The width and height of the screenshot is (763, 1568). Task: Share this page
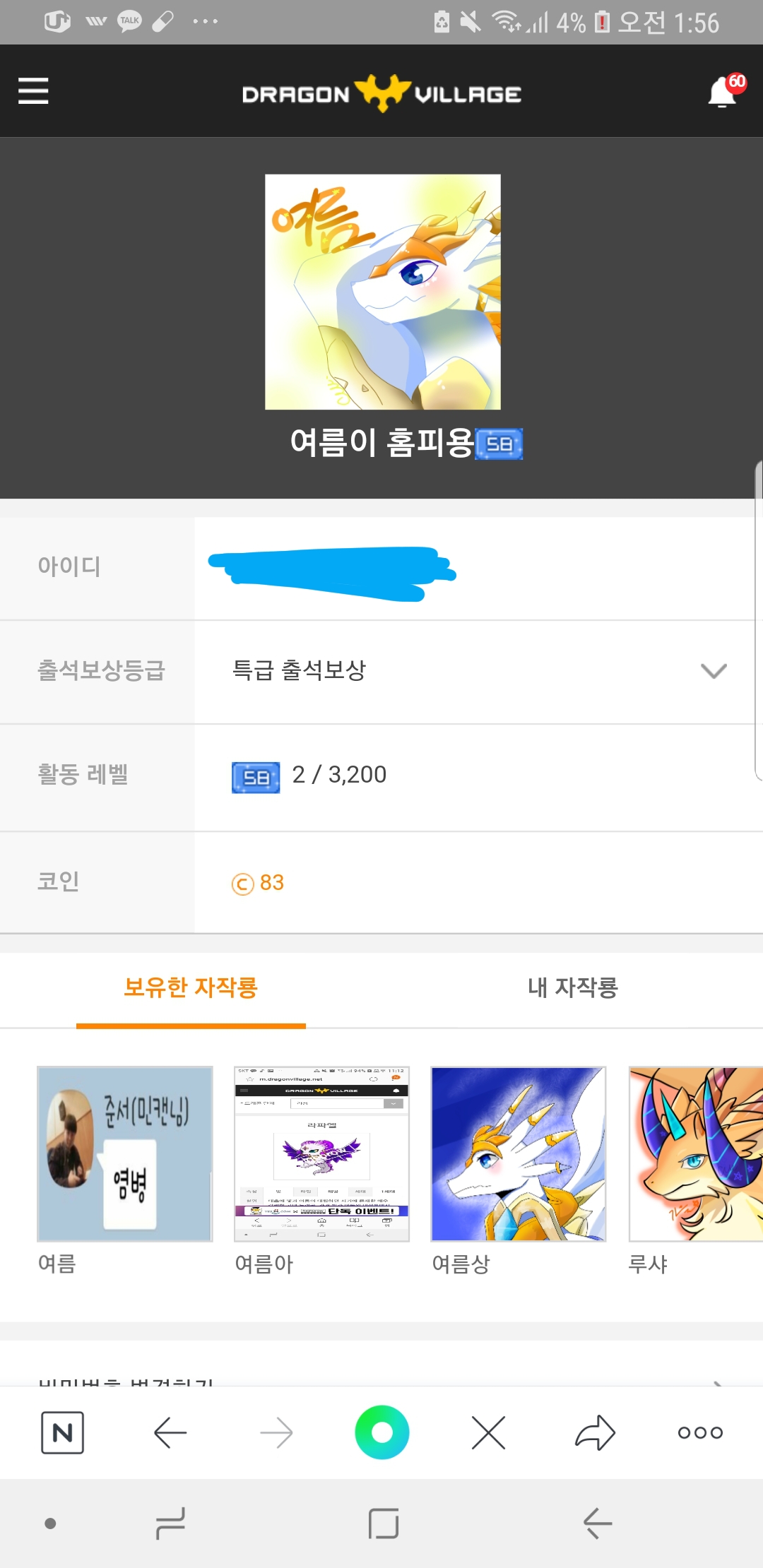coord(595,1432)
